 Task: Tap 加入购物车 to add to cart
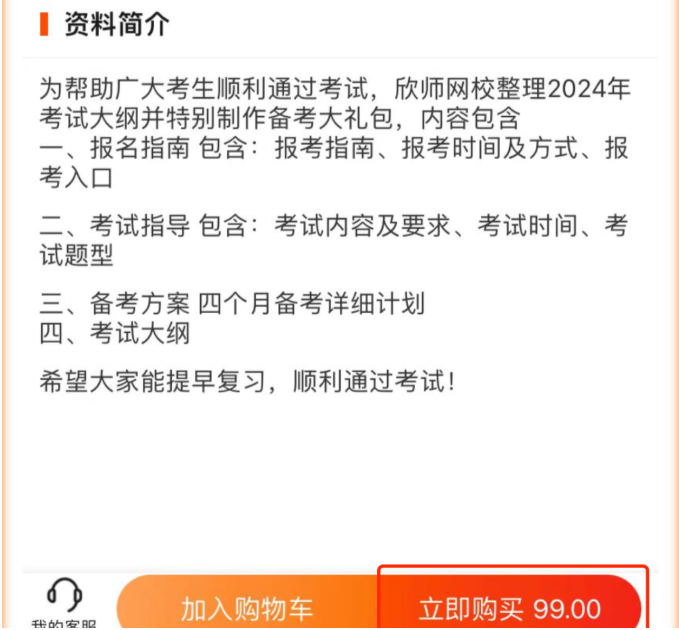click(247, 607)
